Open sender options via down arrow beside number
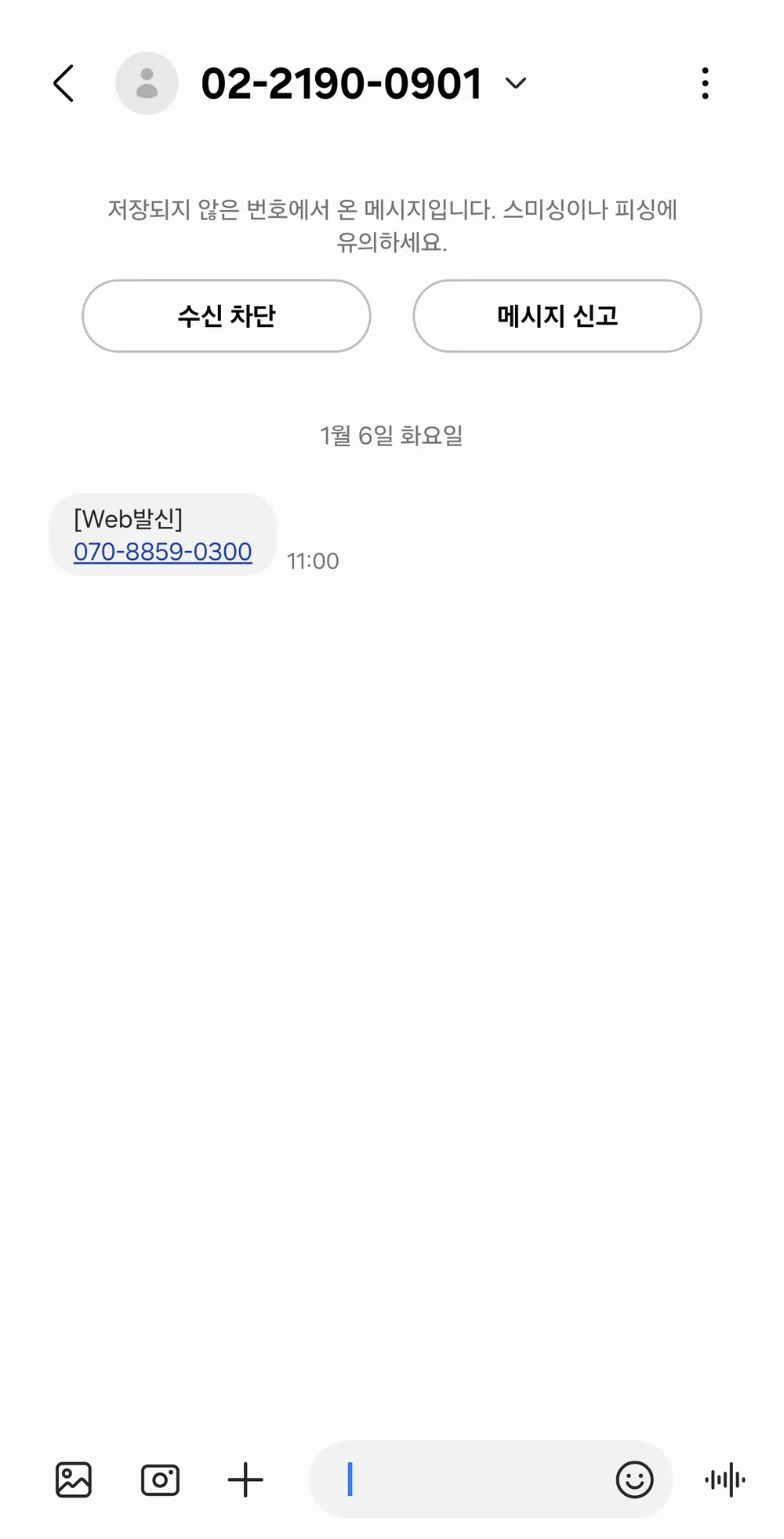 pyautogui.click(x=515, y=84)
